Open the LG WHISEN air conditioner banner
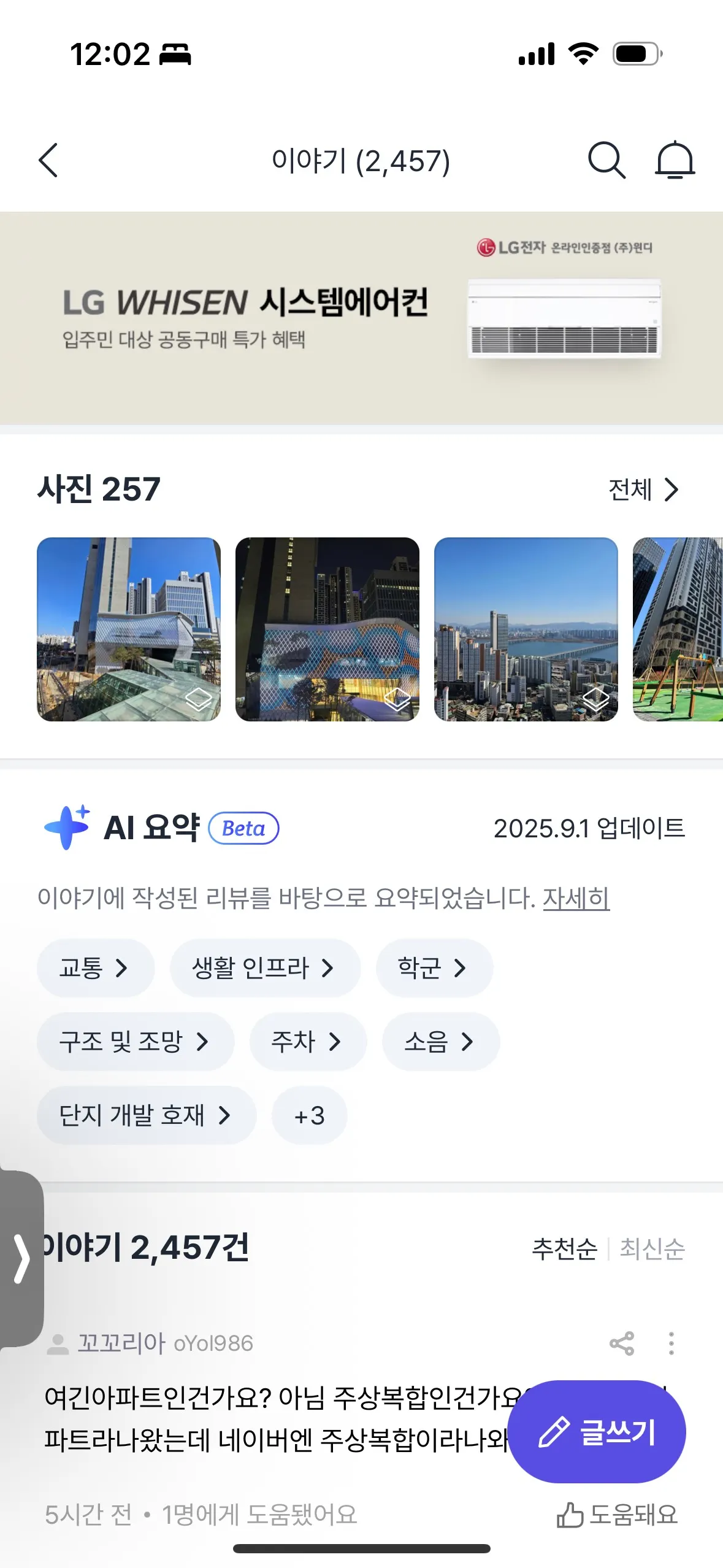723x1568 pixels. click(x=361, y=318)
